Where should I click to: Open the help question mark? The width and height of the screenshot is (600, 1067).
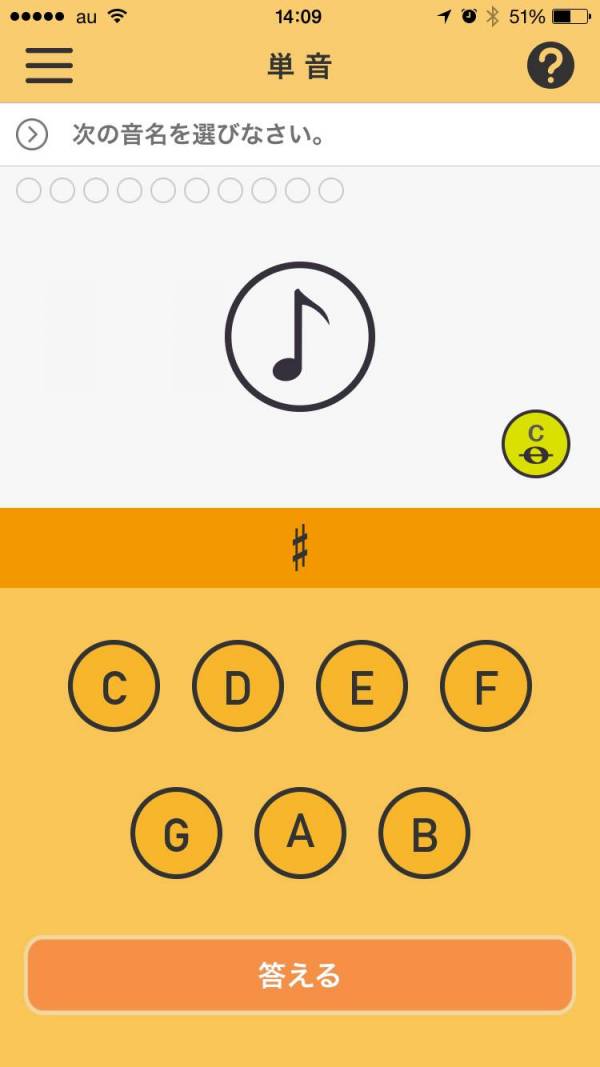pos(550,66)
